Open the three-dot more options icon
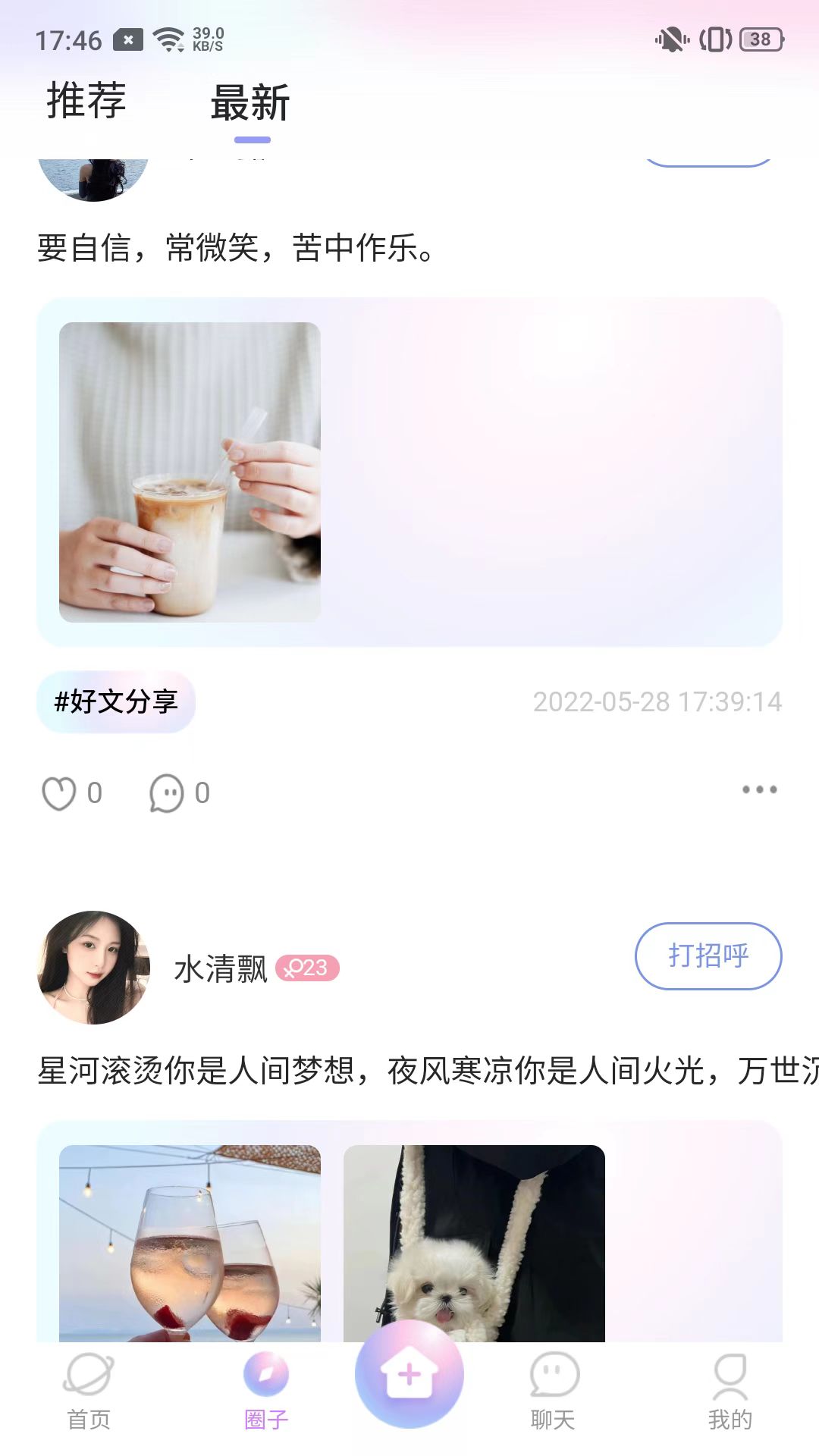This screenshot has height=1456, width=819. (x=758, y=791)
